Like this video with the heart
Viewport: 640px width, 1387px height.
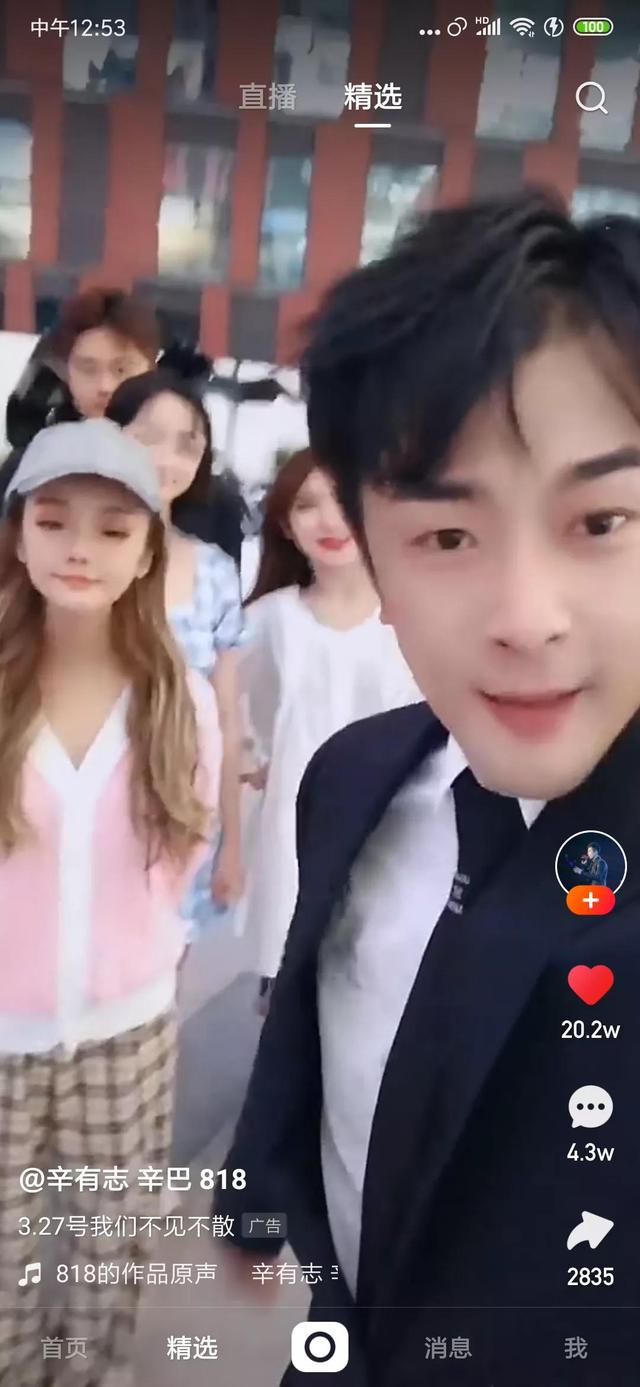tap(590, 985)
